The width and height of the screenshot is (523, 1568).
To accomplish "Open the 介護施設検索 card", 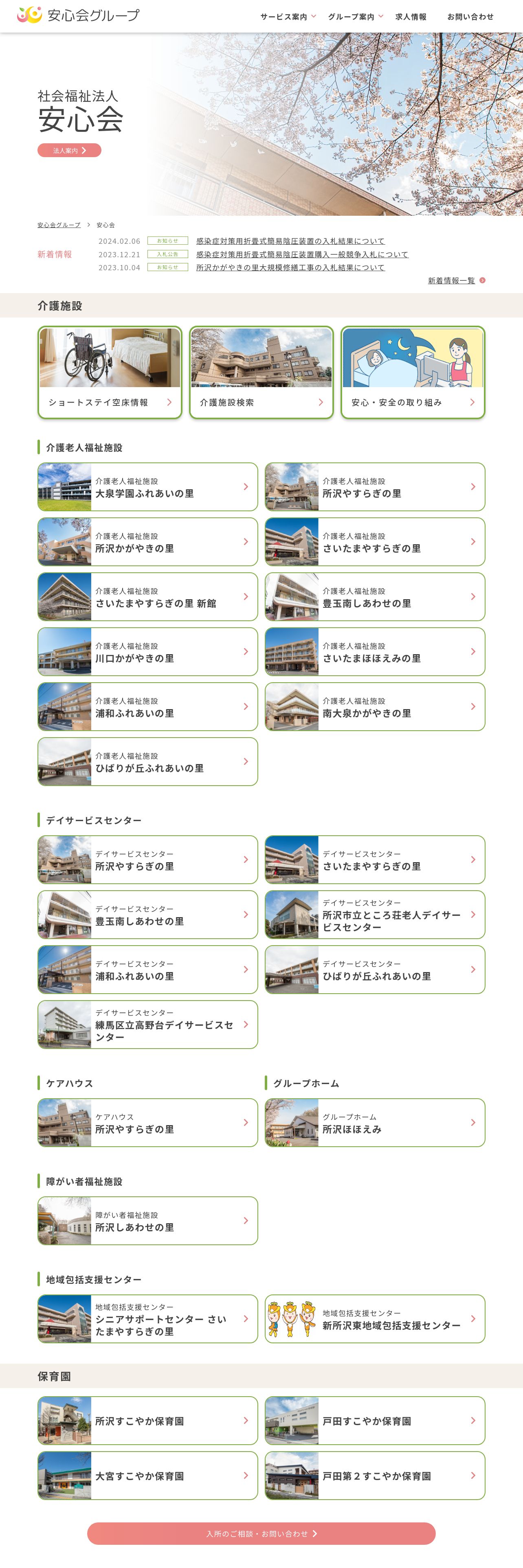I will pyautogui.click(x=261, y=372).
